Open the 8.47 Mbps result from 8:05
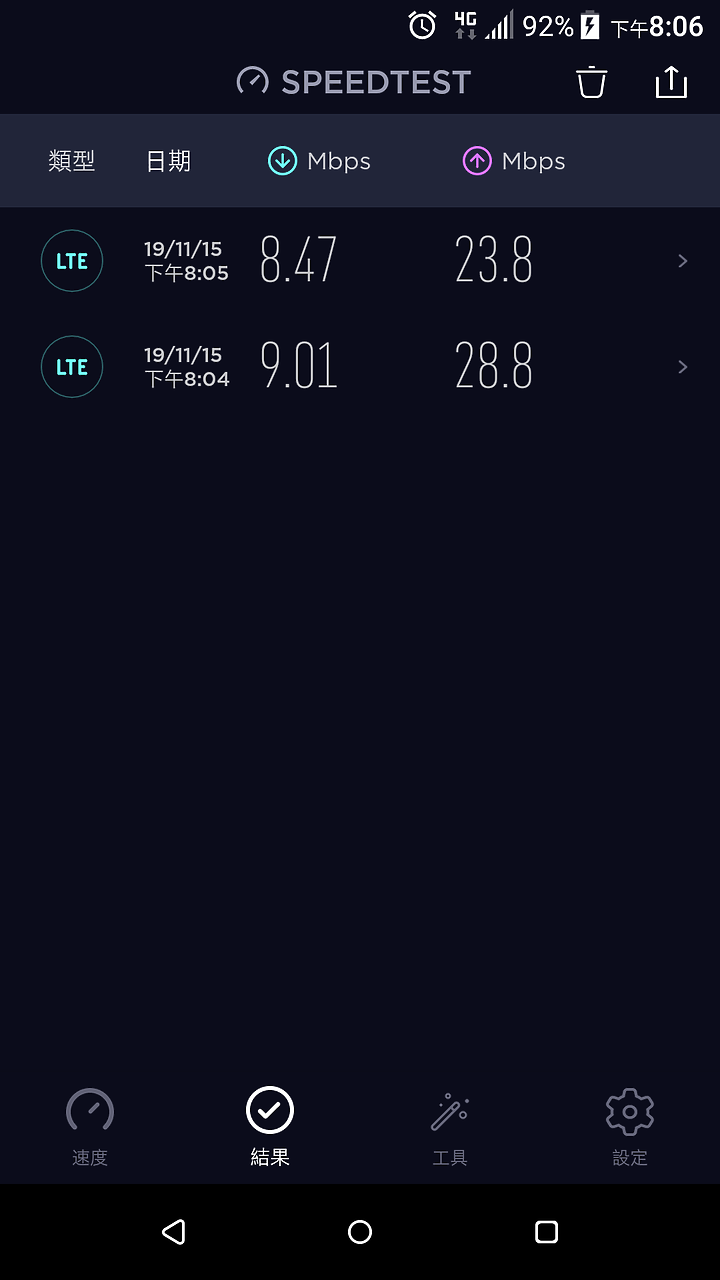Image resolution: width=720 pixels, height=1280 pixels. (x=360, y=261)
